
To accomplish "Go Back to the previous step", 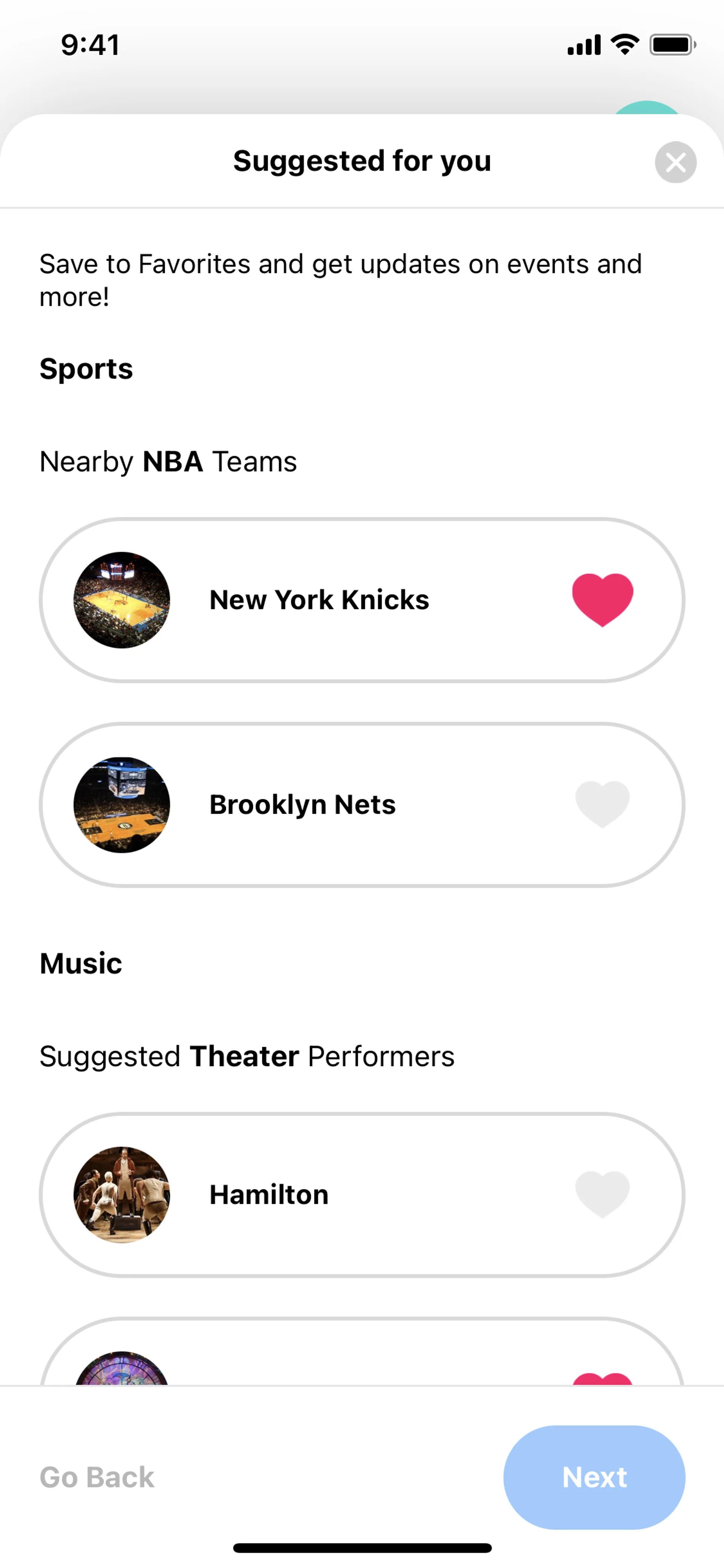I will [x=97, y=1477].
